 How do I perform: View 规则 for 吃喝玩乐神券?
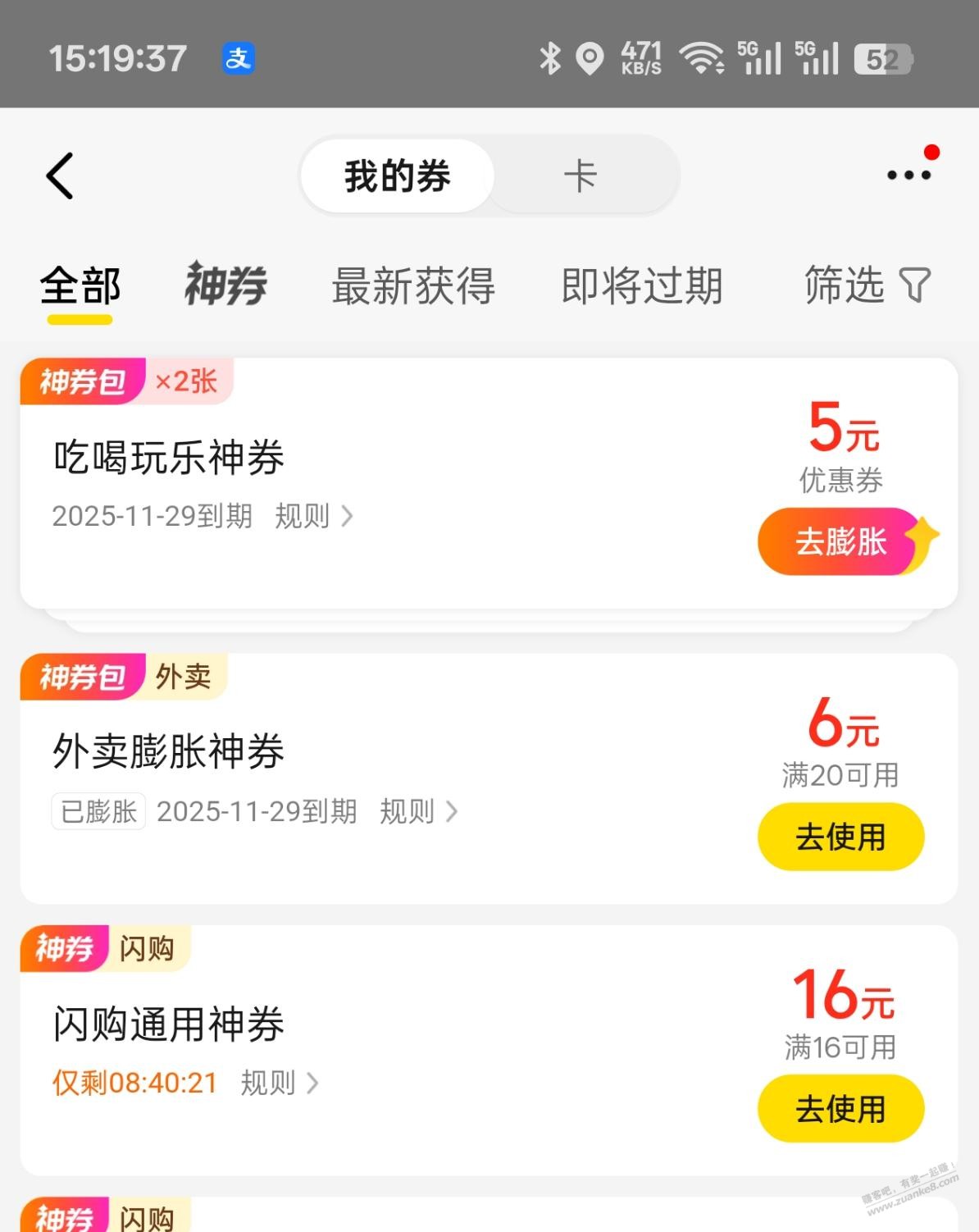click(x=313, y=516)
